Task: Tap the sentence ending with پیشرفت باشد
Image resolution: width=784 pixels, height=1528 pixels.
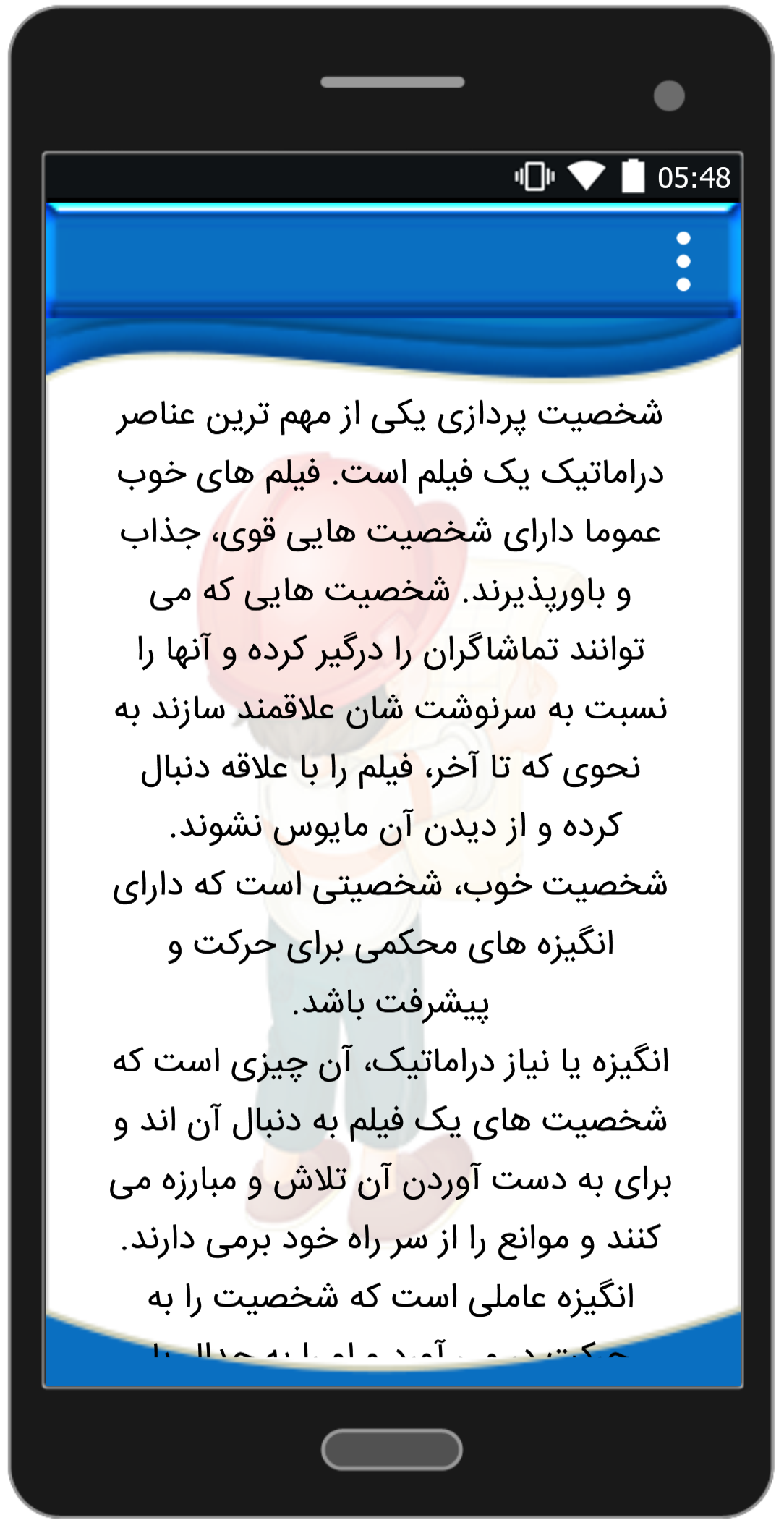Action: point(391,1006)
